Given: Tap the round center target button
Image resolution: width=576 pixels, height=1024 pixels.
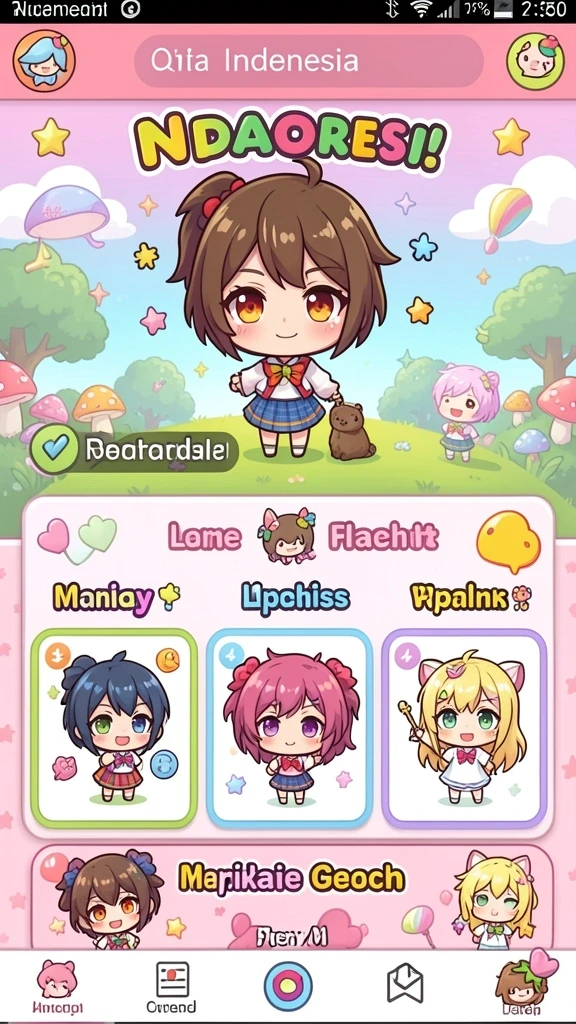Looking at the screenshot, I should (x=288, y=985).
